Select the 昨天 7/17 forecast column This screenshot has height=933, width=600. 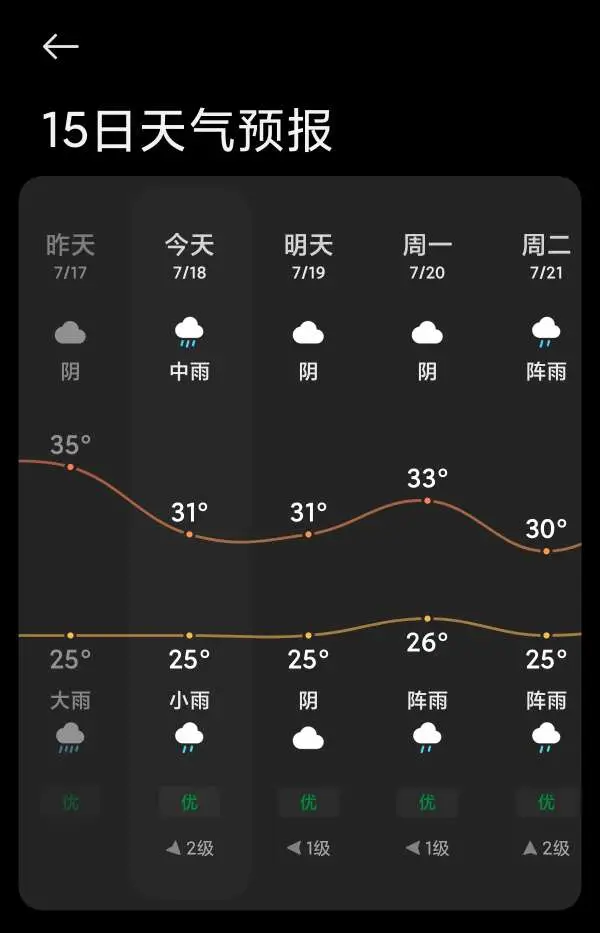(70, 543)
